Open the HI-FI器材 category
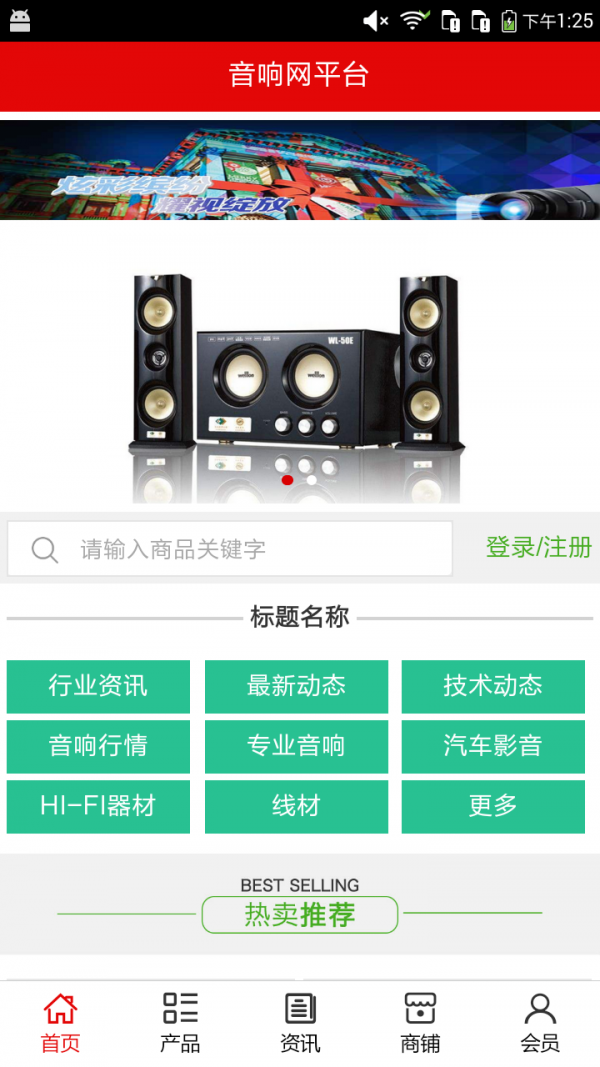Screen dimensions: 600x1067 click(x=98, y=806)
